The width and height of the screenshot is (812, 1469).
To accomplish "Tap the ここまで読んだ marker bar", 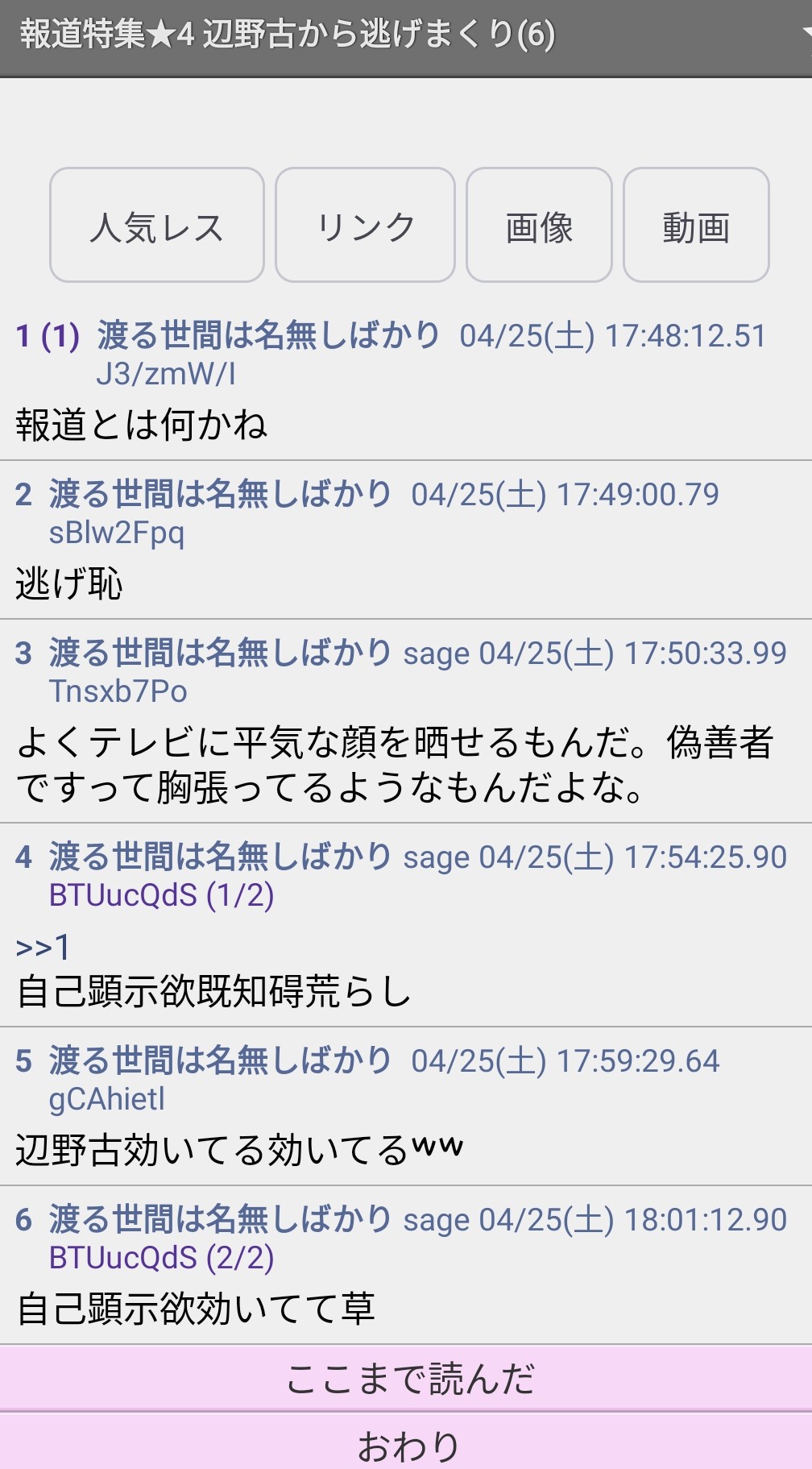I will tap(406, 1378).
